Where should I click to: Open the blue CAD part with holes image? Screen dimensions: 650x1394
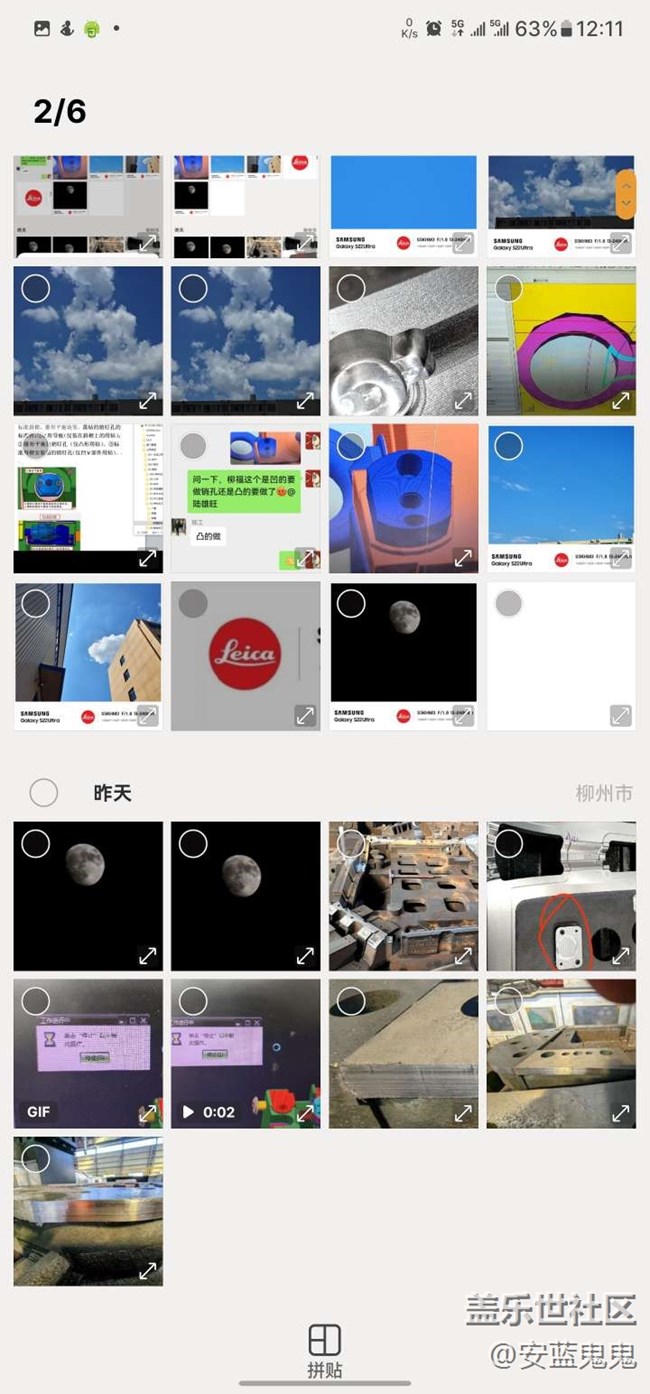[402, 497]
